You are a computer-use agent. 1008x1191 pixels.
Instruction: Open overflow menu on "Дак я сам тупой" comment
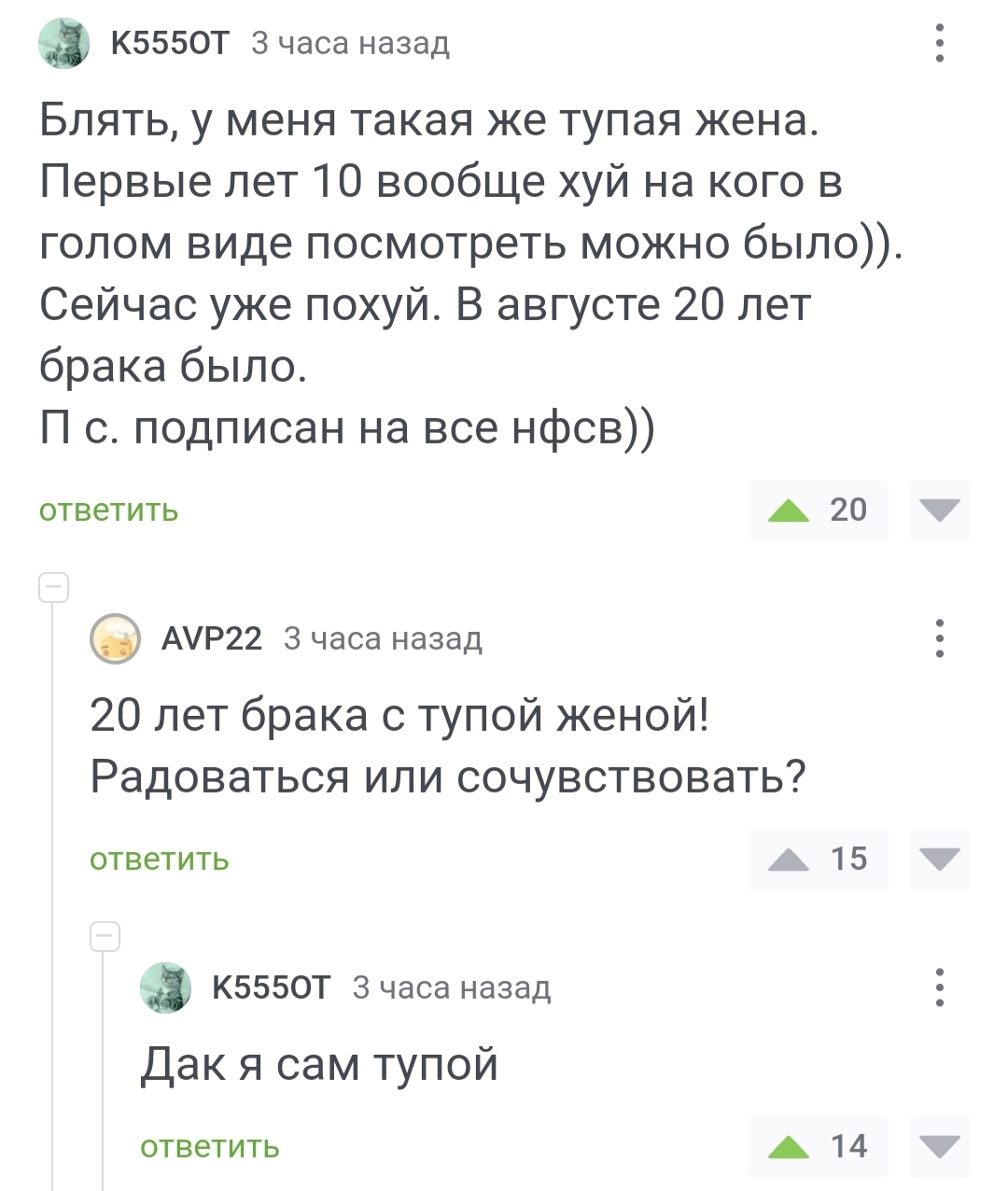(x=940, y=988)
